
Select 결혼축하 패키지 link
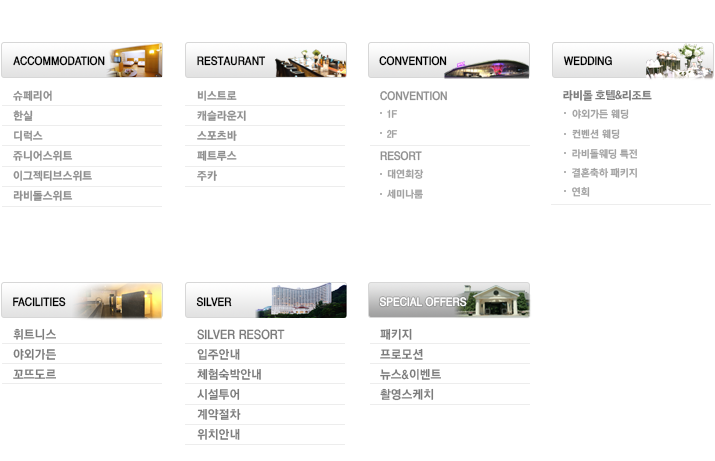(604, 172)
